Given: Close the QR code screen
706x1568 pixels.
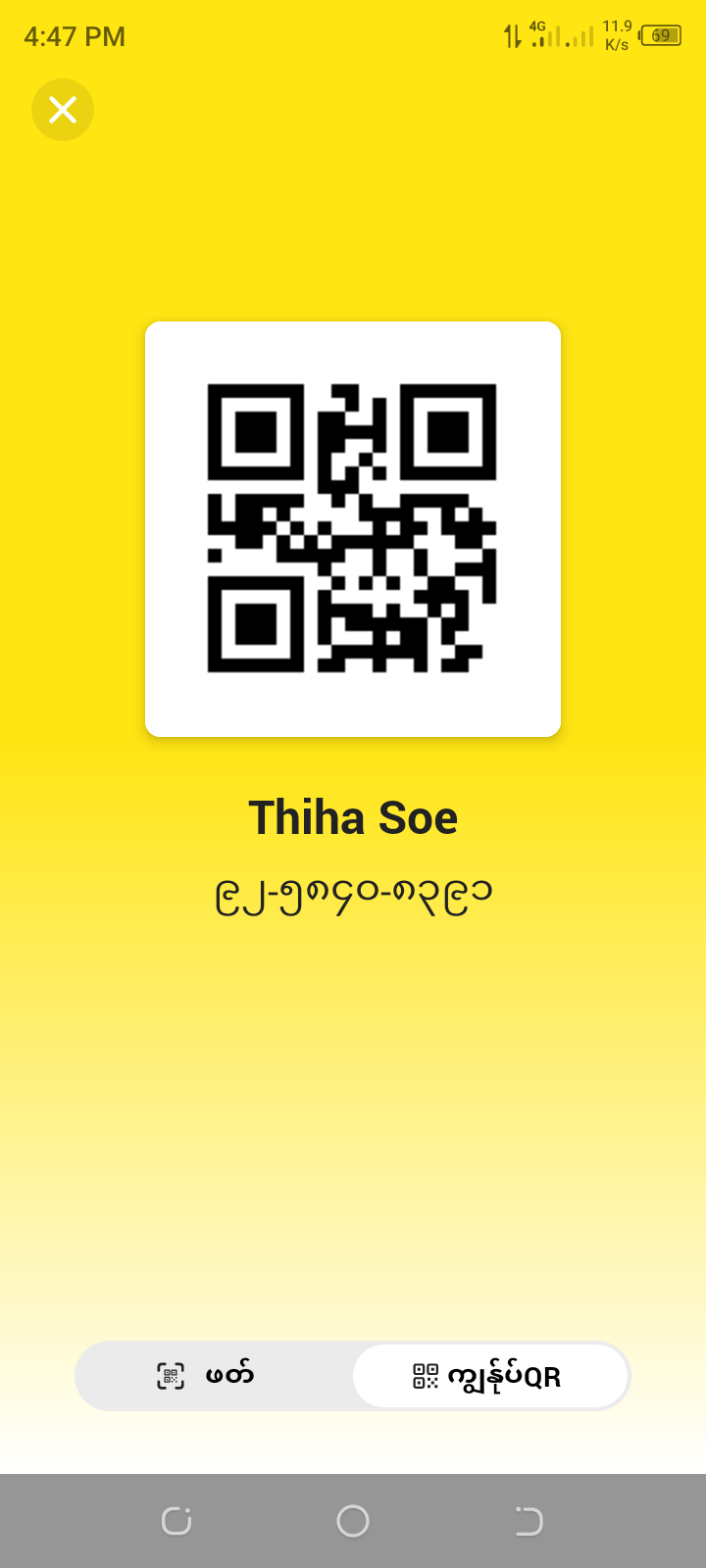Looking at the screenshot, I should [x=63, y=110].
